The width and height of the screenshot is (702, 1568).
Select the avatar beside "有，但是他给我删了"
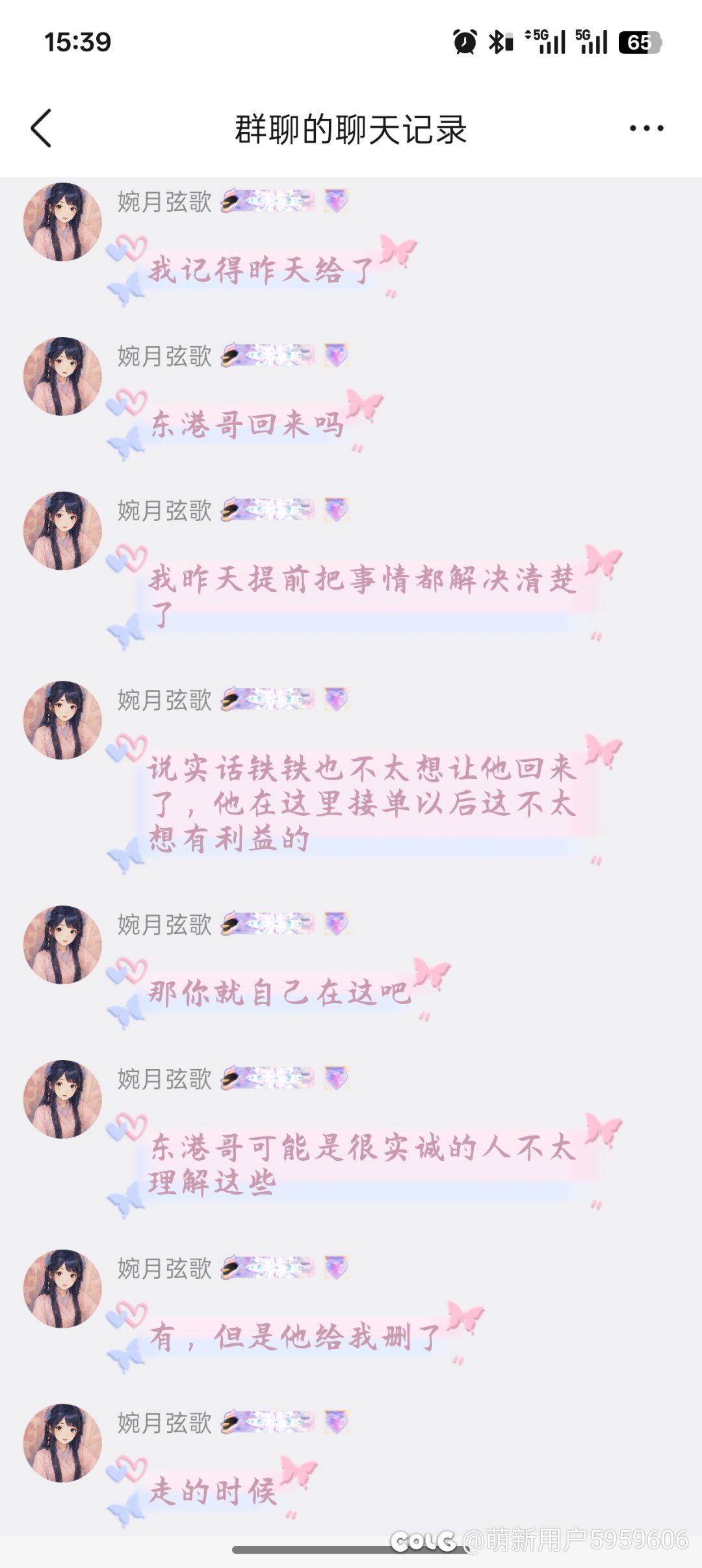(62, 1289)
